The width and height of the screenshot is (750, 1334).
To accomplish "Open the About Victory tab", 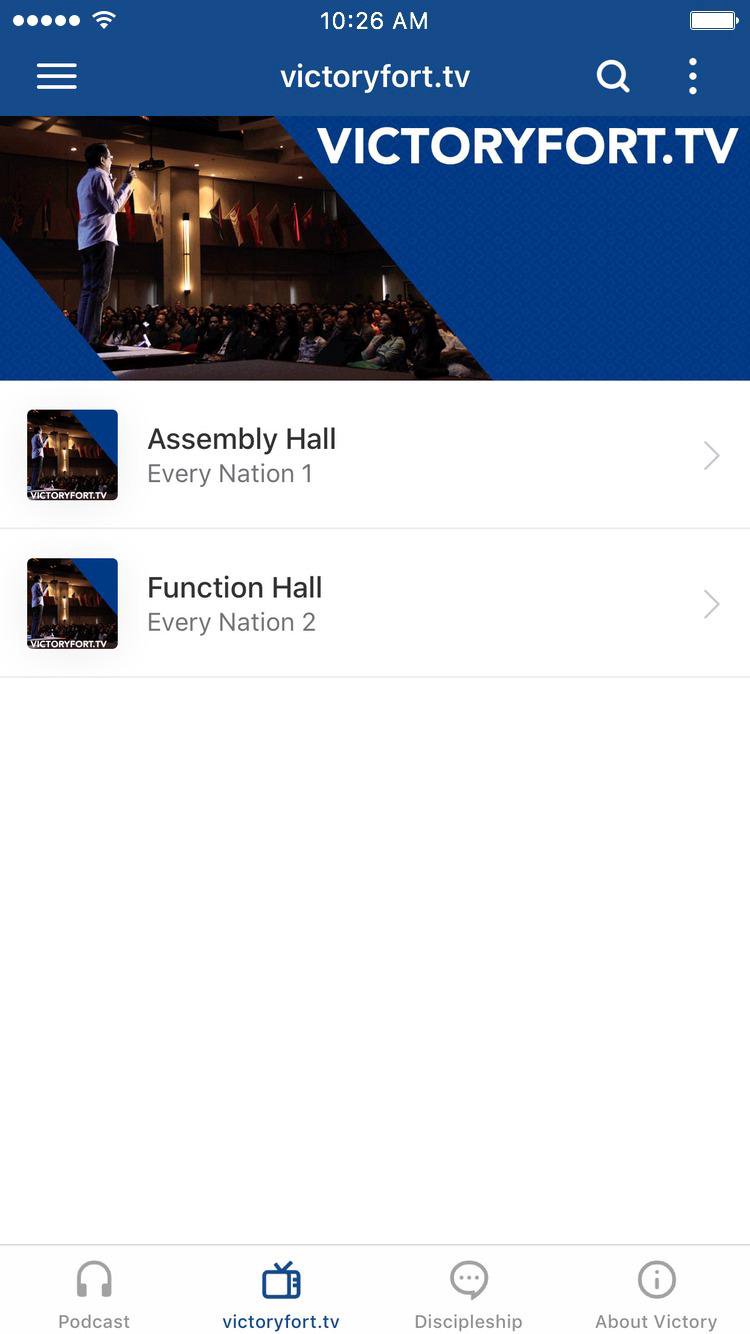I will click(x=656, y=1292).
